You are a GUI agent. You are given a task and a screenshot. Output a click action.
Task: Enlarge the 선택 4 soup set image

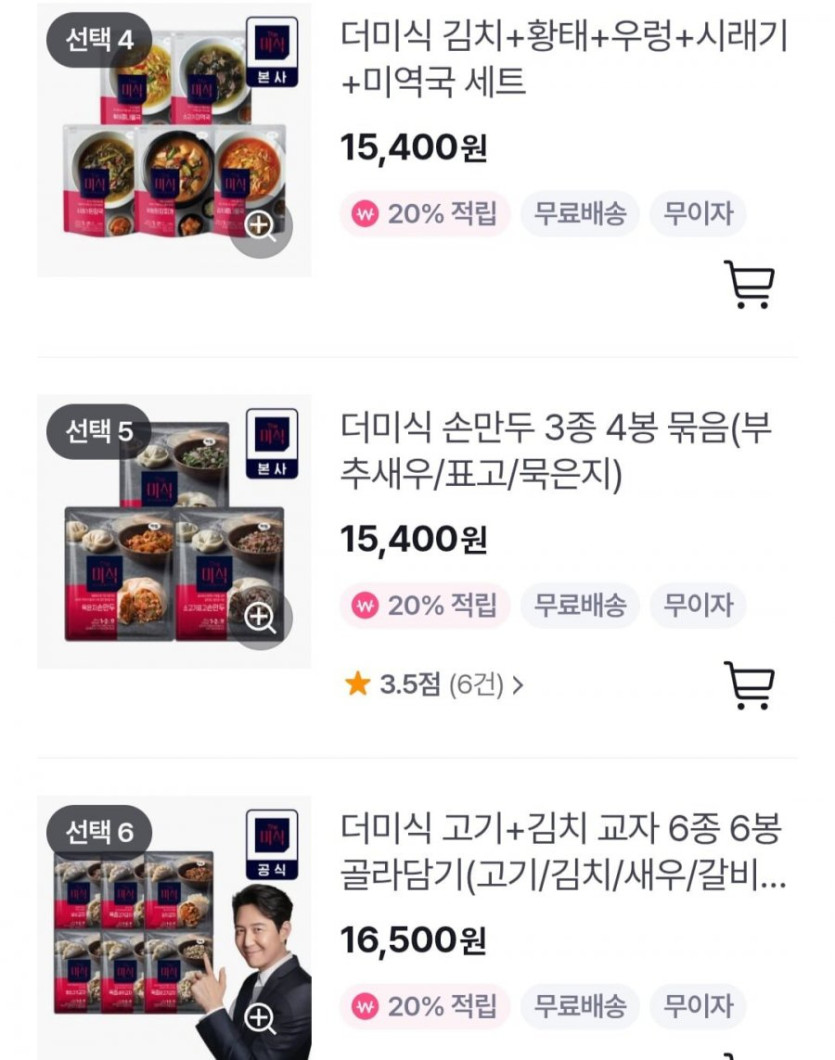(261, 227)
